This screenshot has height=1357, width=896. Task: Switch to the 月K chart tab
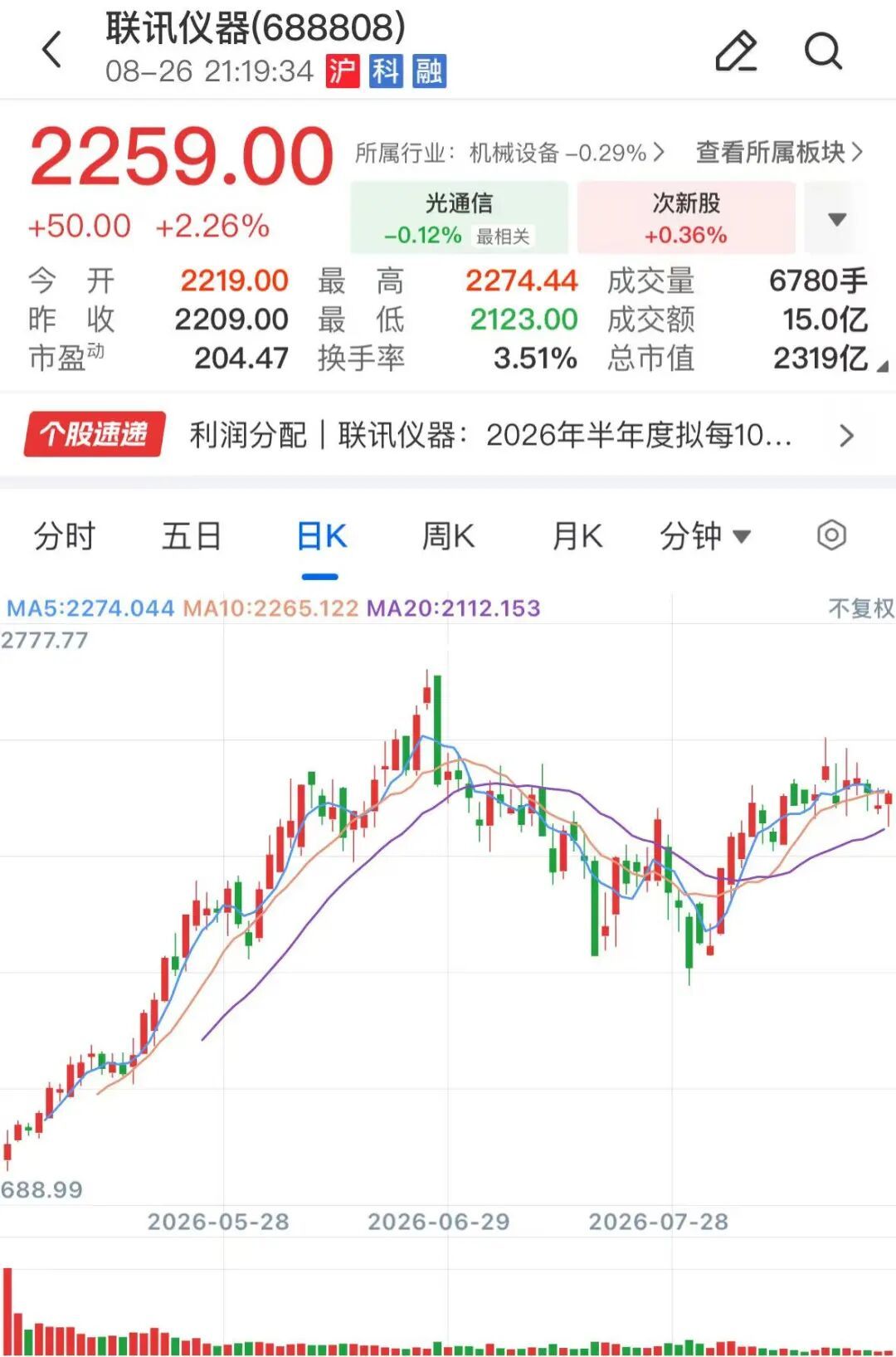coord(577,536)
